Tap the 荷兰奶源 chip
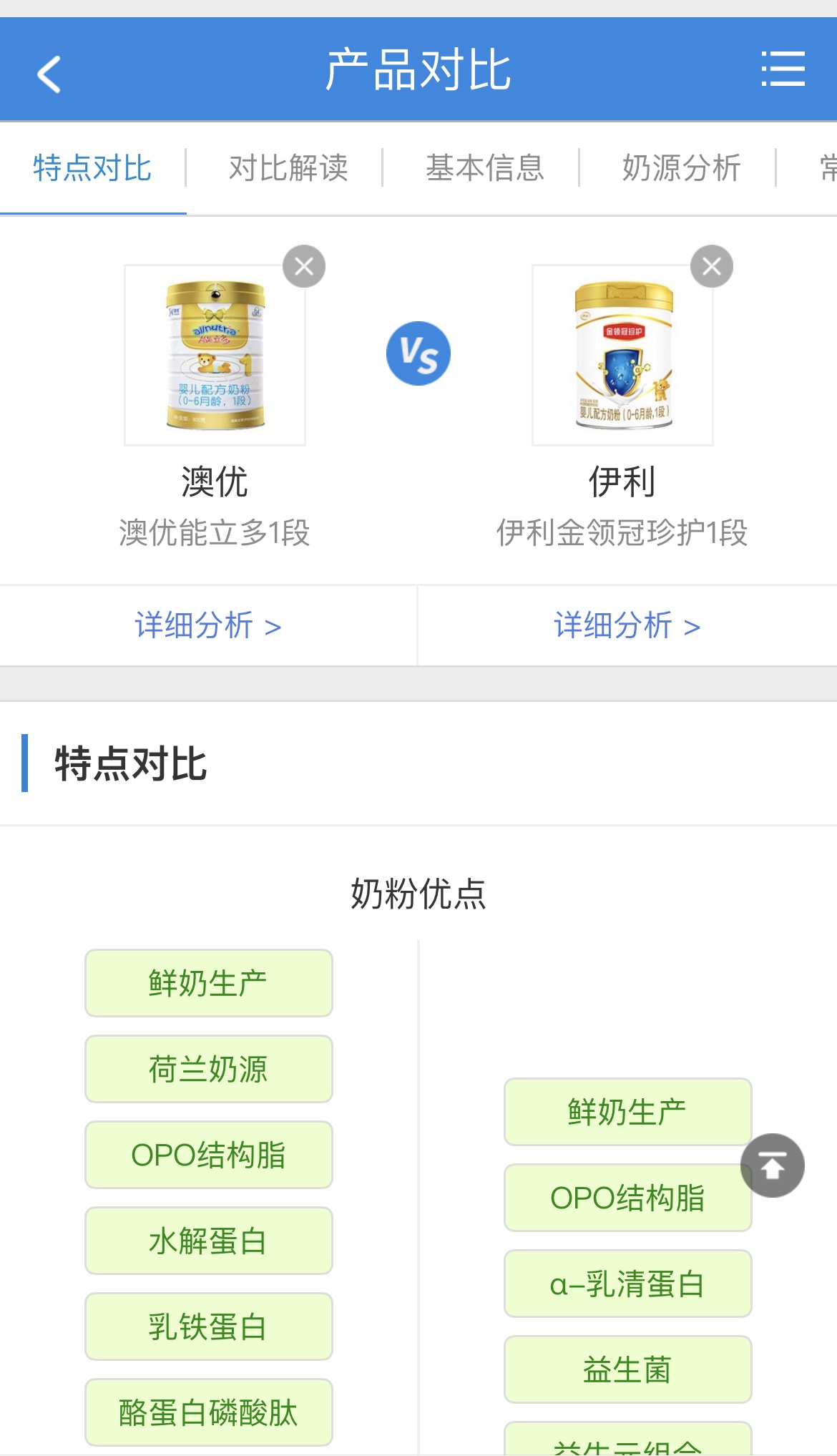Viewport: 837px width, 1456px height. coord(208,1069)
